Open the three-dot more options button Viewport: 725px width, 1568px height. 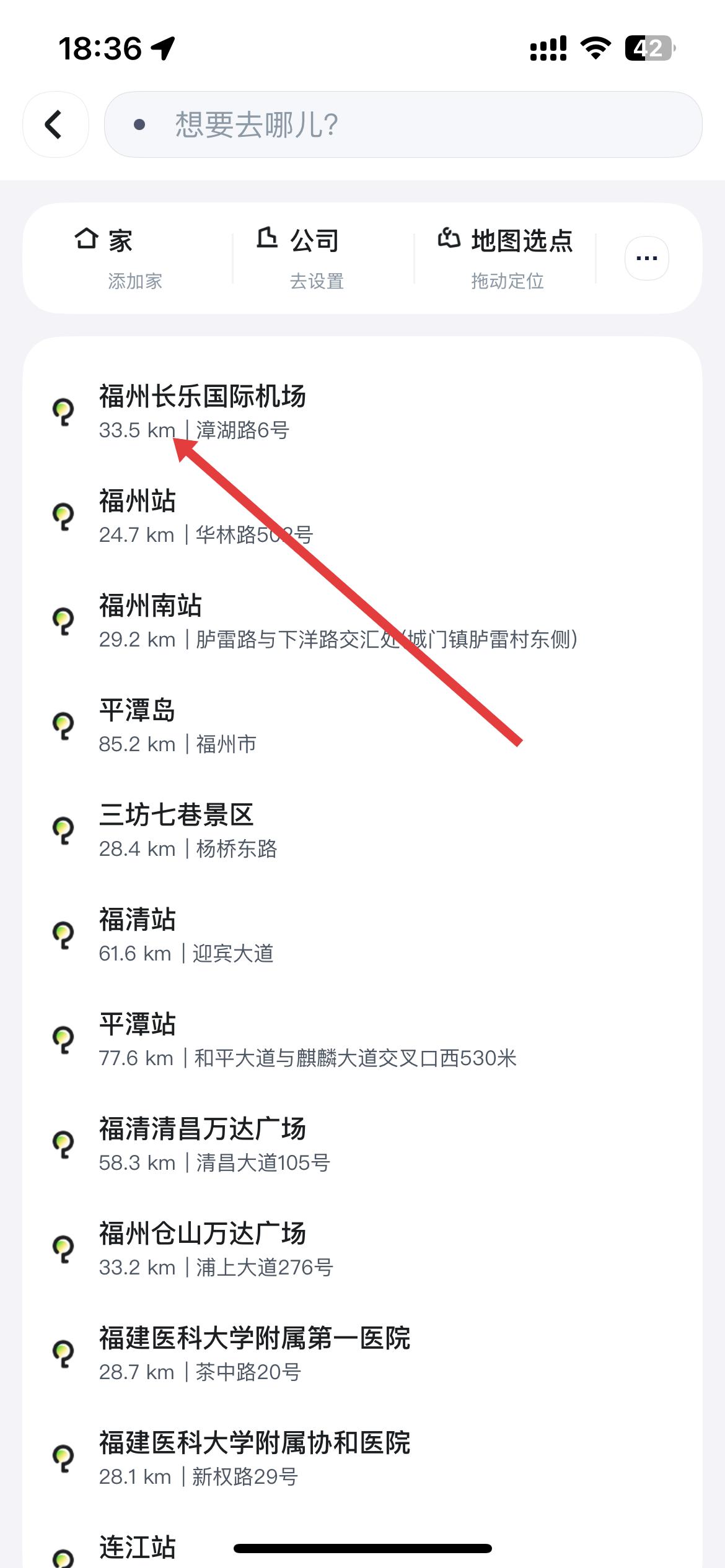click(x=646, y=258)
